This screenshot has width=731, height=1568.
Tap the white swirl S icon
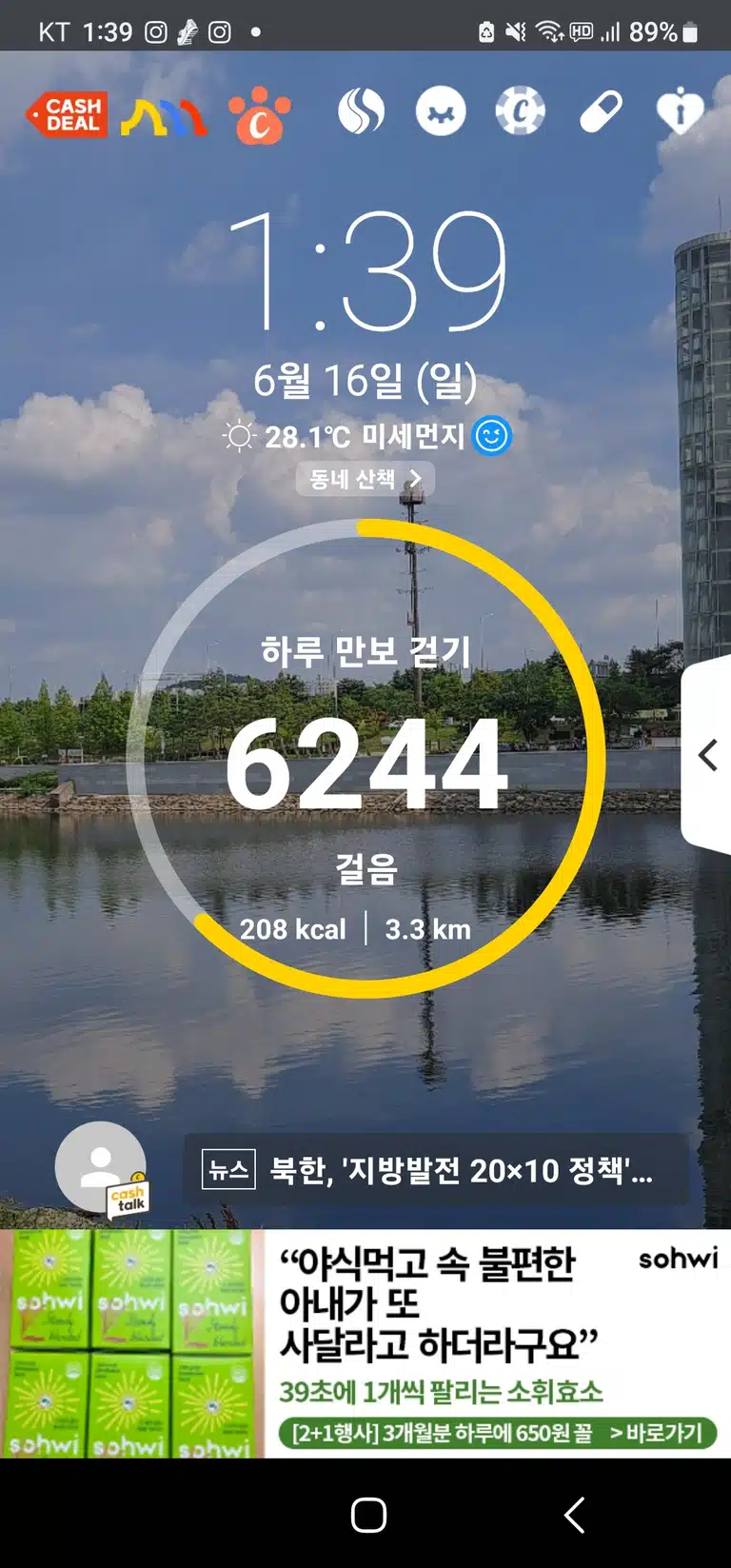click(362, 111)
